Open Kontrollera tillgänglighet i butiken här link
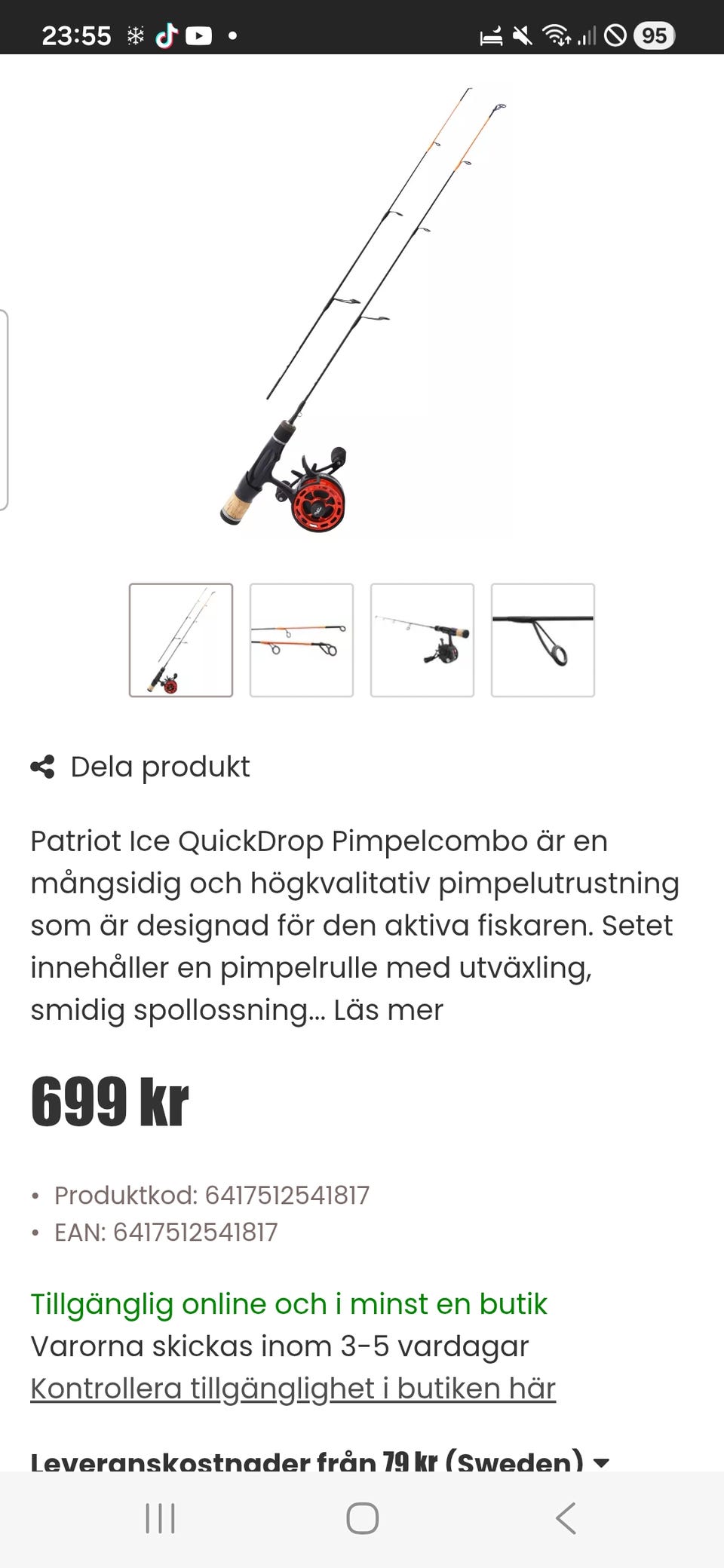Screen dimensions: 724x1568 click(x=293, y=1389)
